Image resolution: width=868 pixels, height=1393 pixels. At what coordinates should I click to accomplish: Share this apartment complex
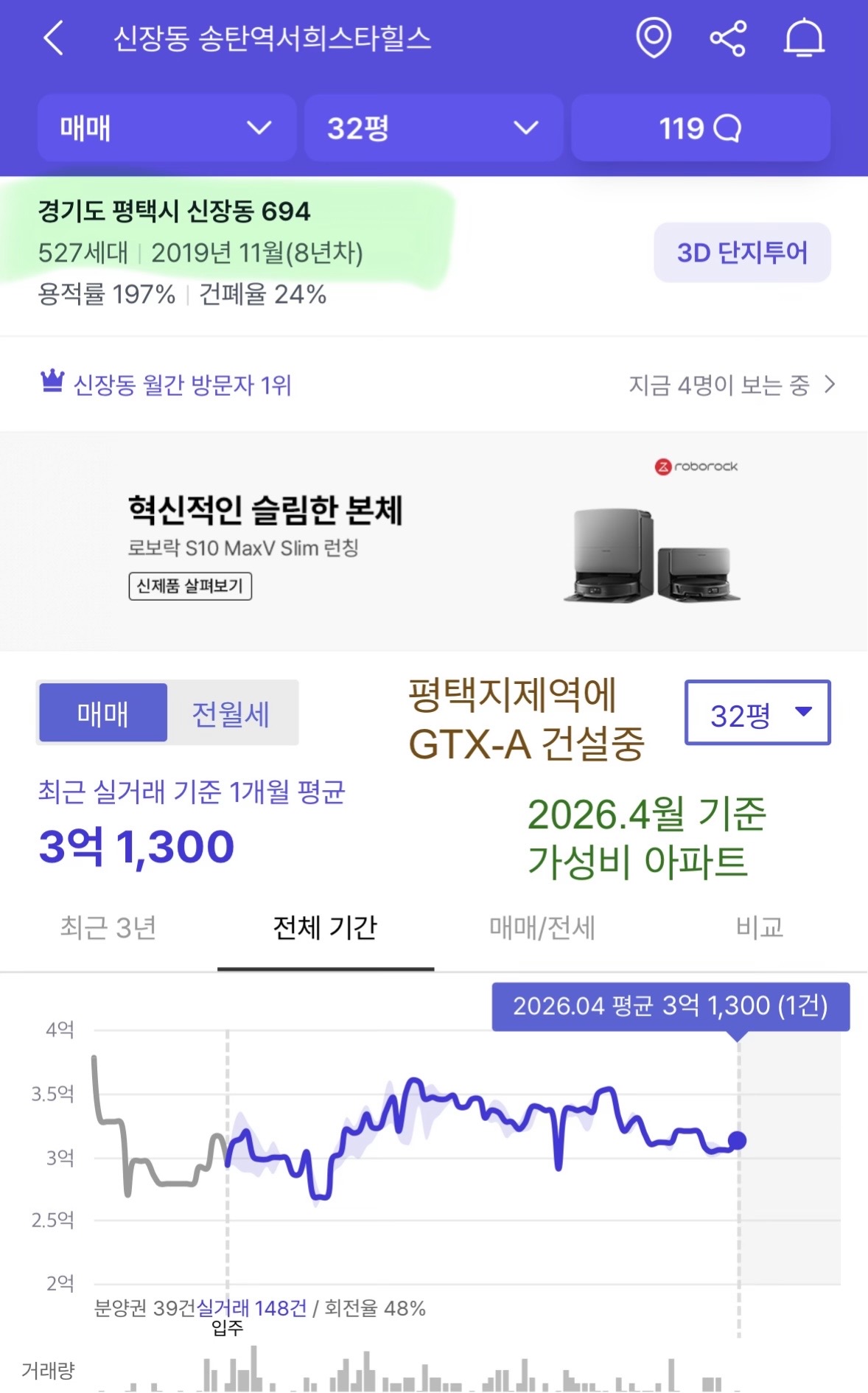(x=728, y=38)
